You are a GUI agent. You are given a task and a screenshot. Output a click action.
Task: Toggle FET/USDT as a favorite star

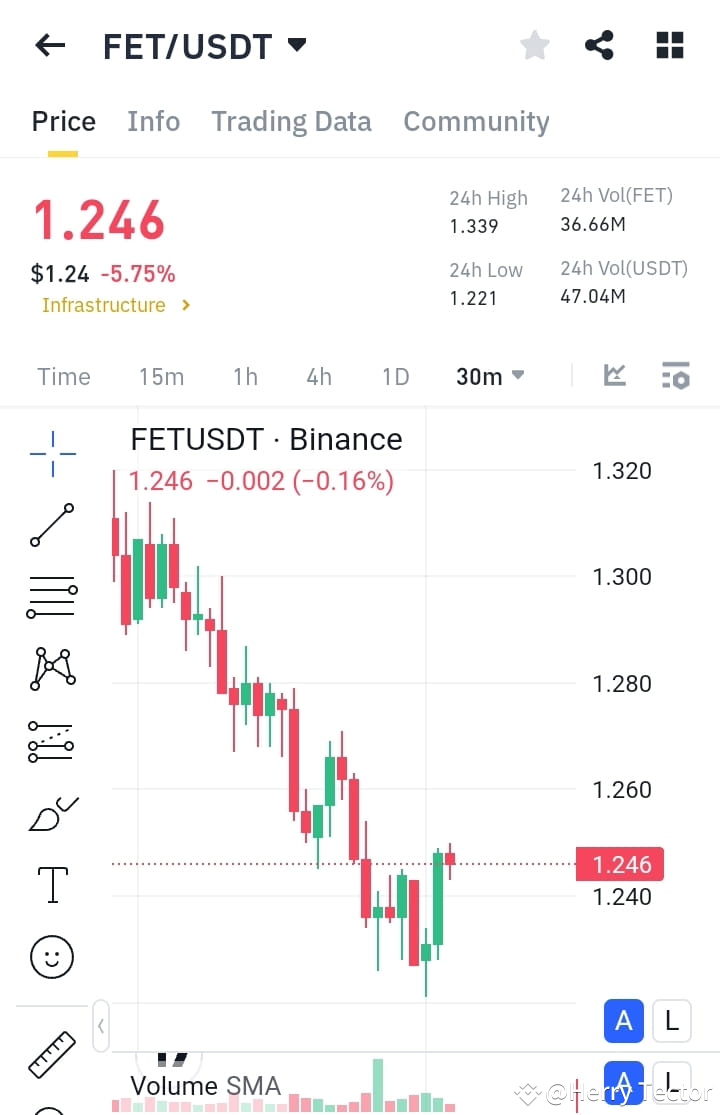534,45
